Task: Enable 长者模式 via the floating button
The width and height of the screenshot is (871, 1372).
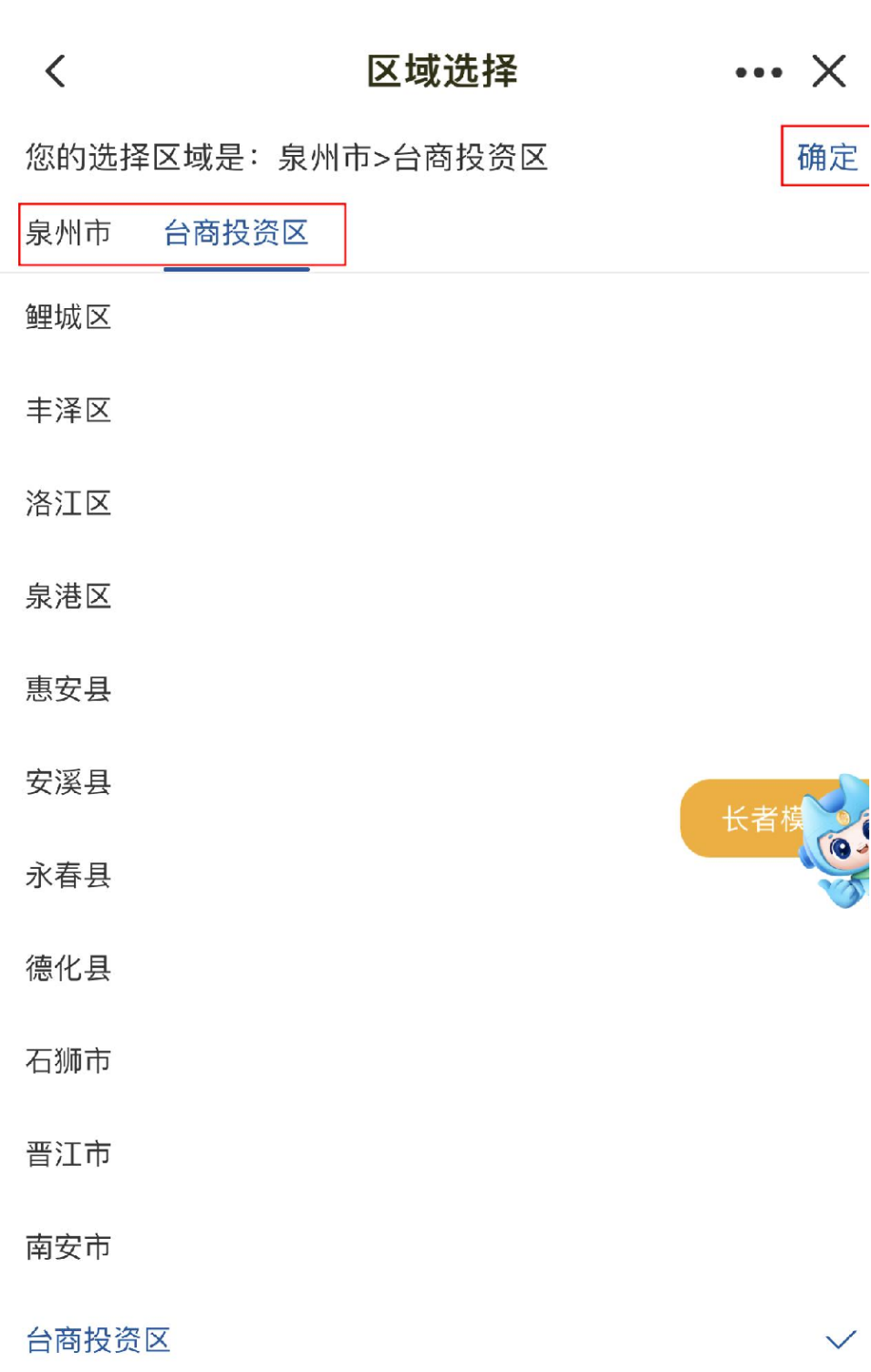Action: [757, 819]
